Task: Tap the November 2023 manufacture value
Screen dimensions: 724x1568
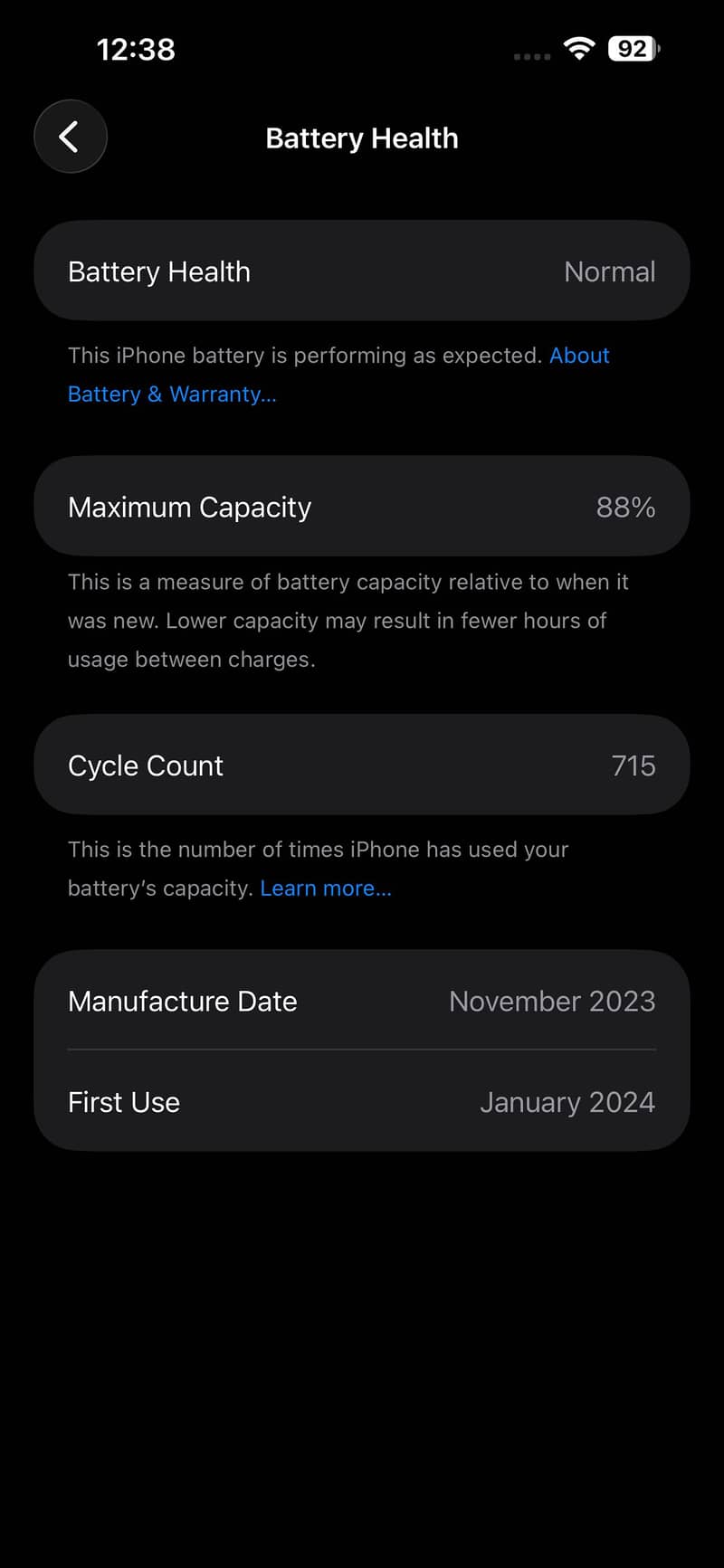Action: 552,1001
